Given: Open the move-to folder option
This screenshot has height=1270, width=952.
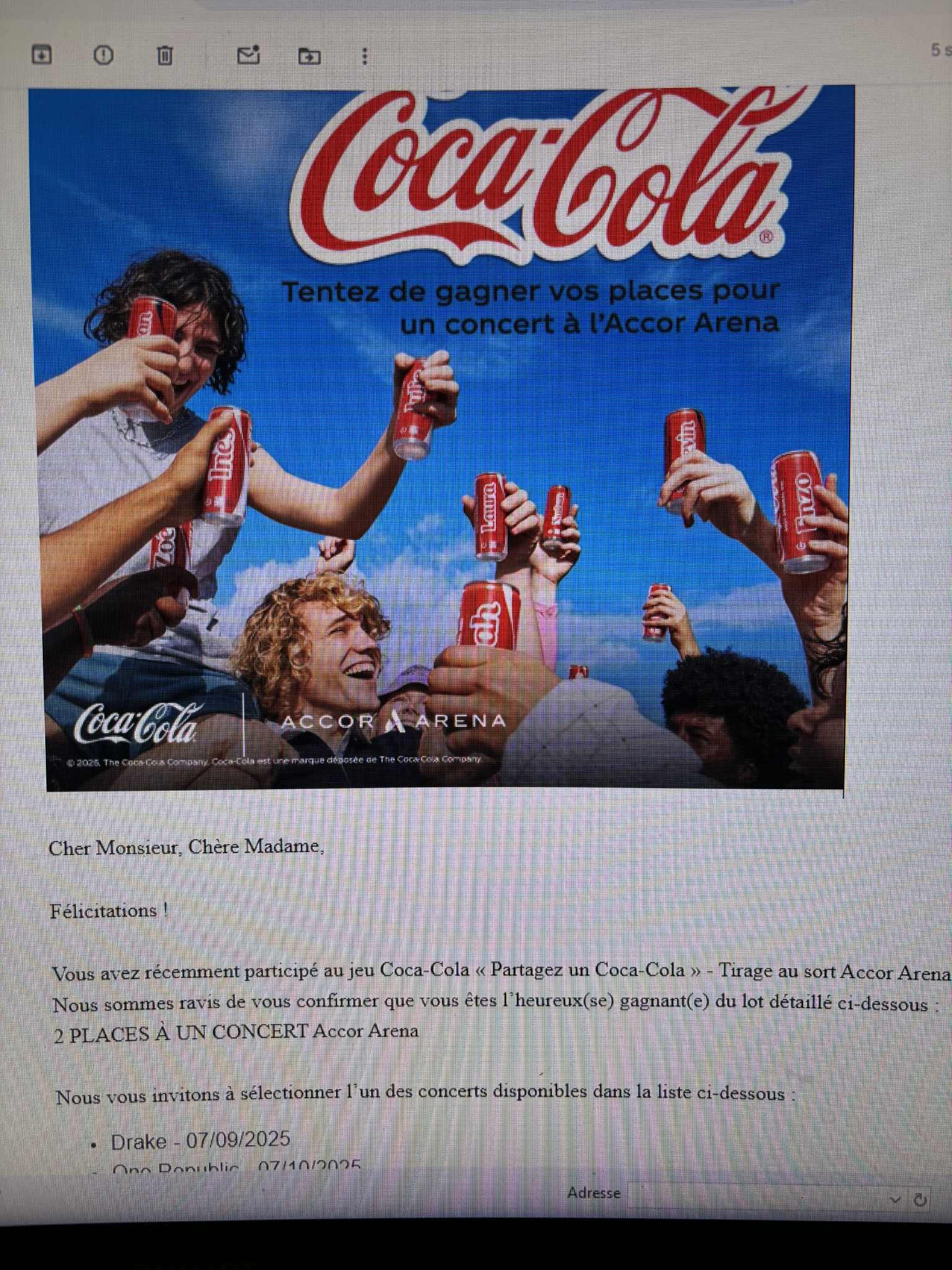Looking at the screenshot, I should (309, 56).
